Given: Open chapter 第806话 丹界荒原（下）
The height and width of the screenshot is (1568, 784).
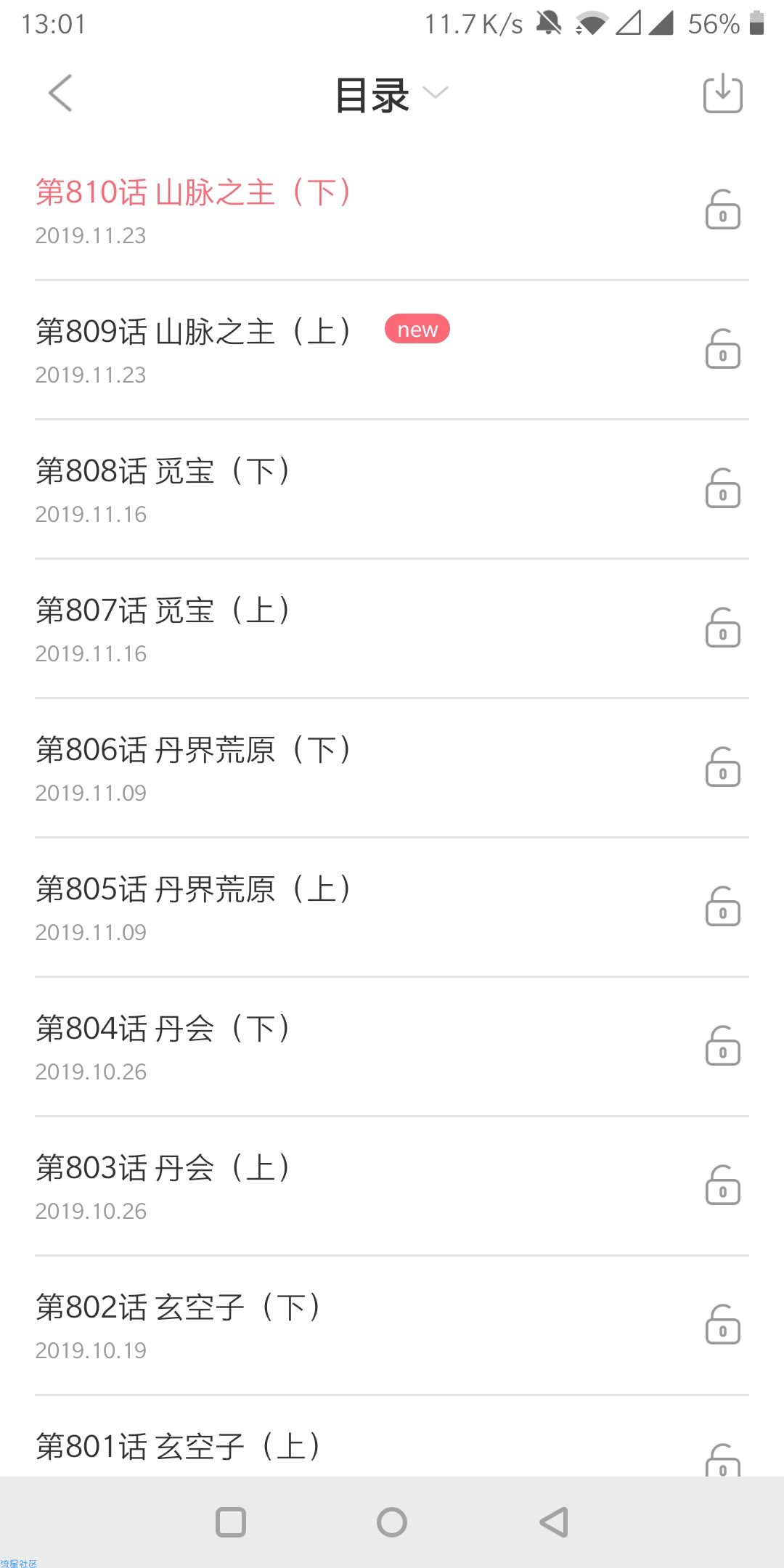Looking at the screenshot, I should point(392,768).
